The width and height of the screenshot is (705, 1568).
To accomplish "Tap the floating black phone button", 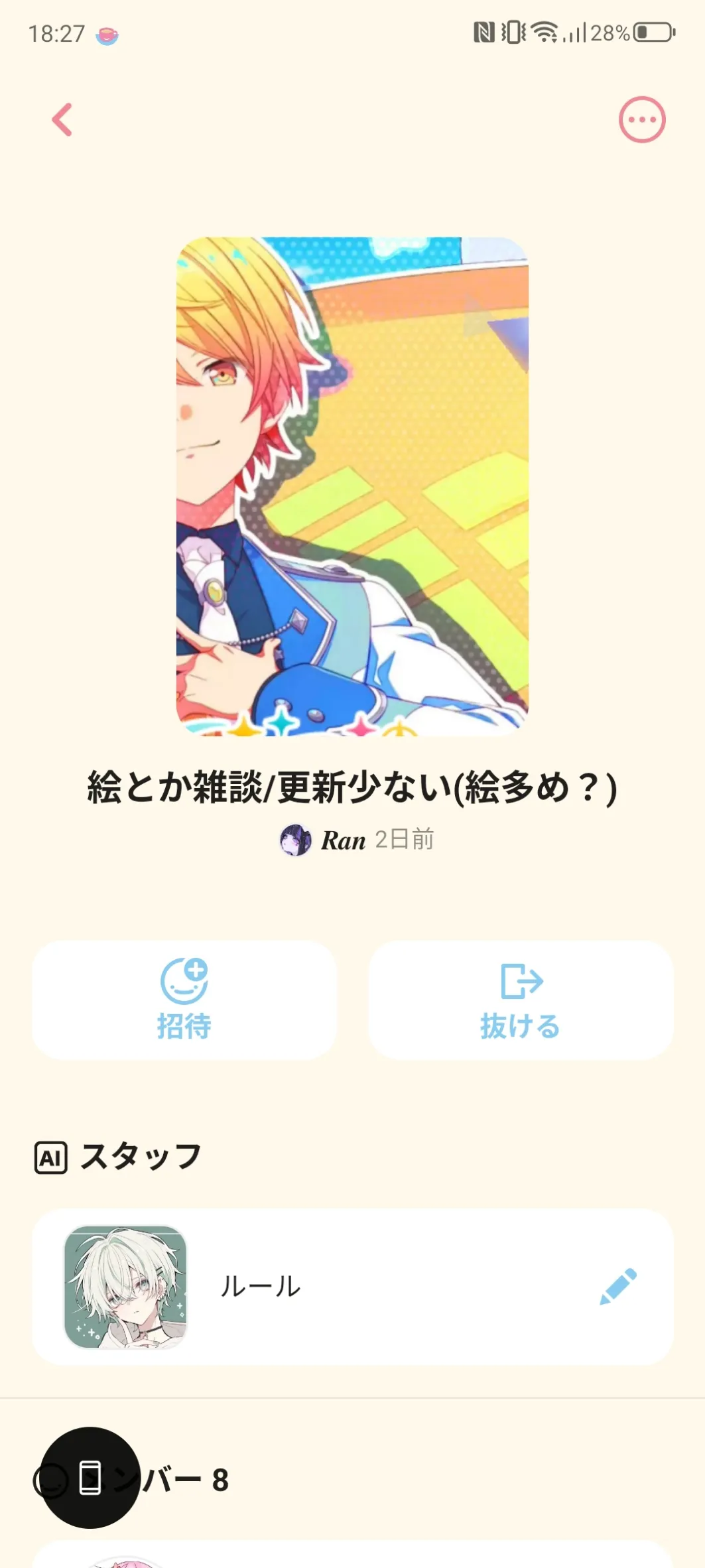I will [90, 1477].
